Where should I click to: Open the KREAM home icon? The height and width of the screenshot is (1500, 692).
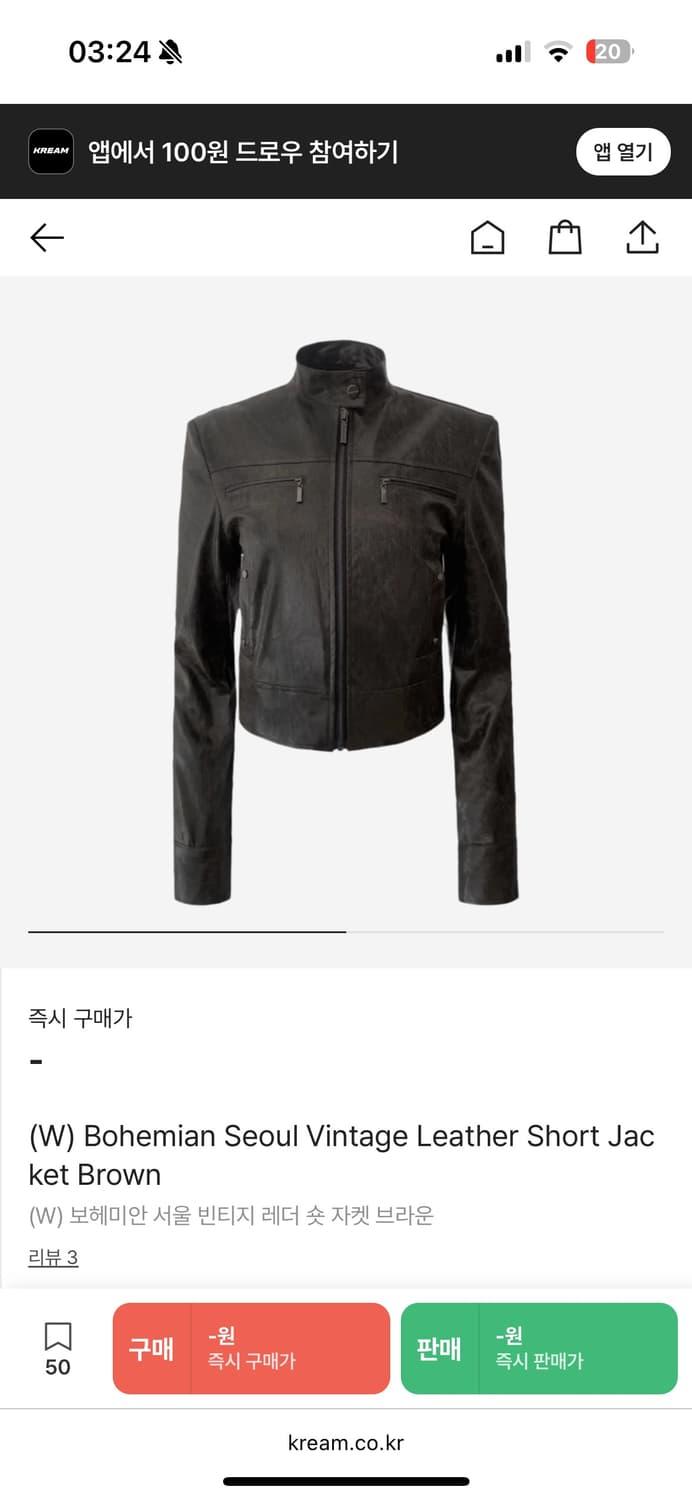[x=487, y=238]
